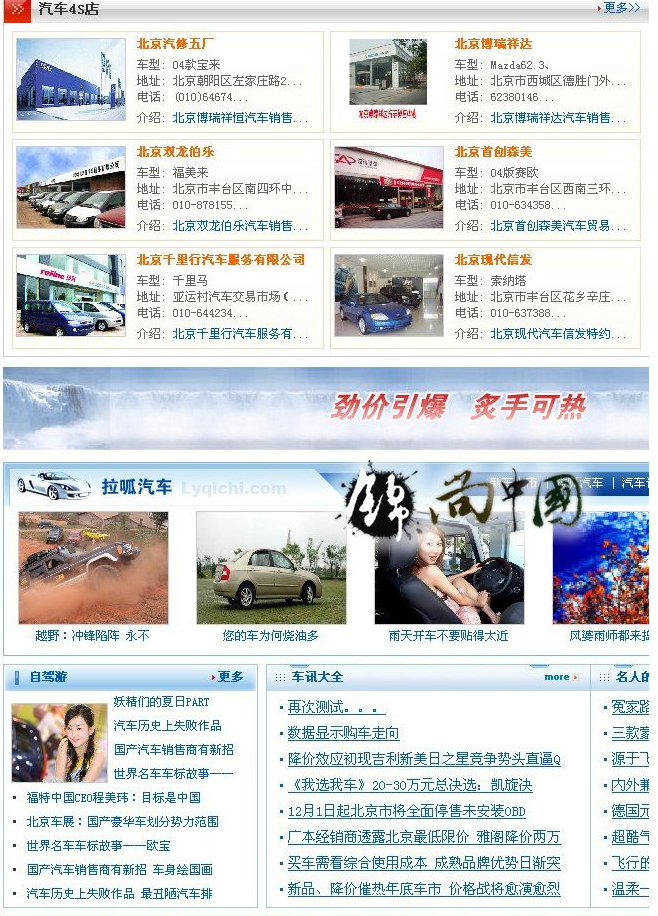Image resolution: width=658 pixels, height=916 pixels.
Task: Open 北京车展：国产豪华车划分势力范围
Action: [122, 822]
